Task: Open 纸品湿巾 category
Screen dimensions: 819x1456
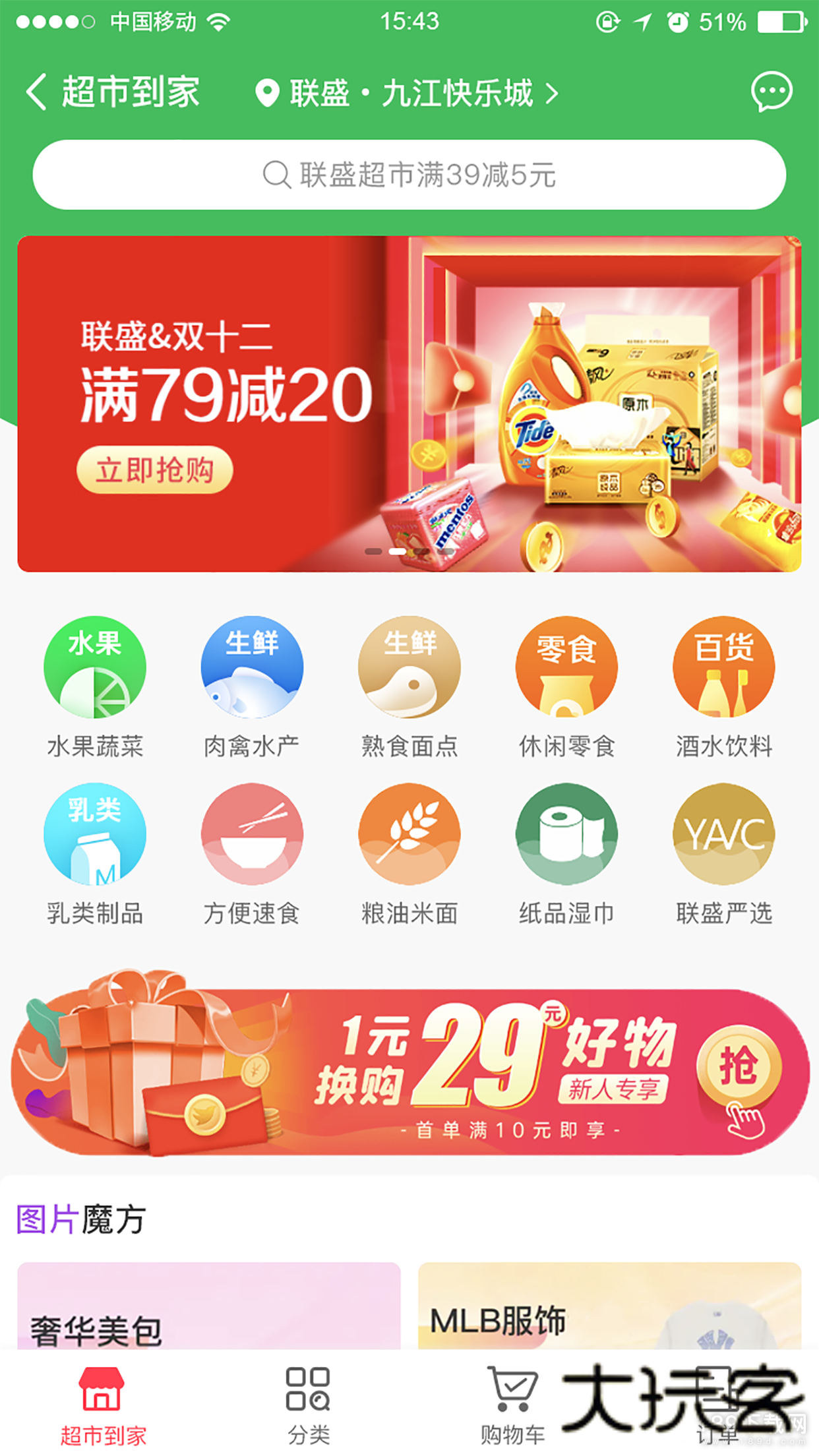Action: [x=566, y=855]
